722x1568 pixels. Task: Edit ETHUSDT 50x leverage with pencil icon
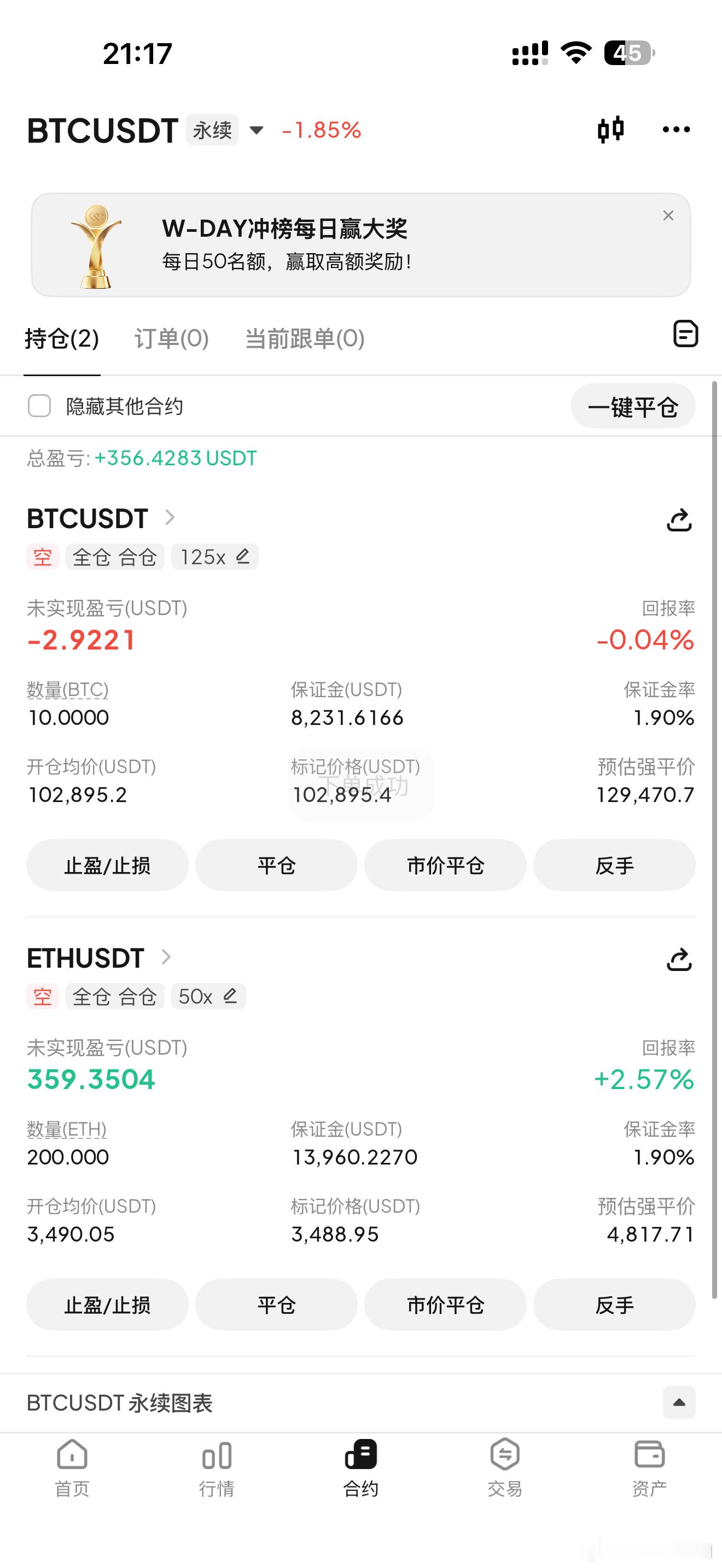231,997
